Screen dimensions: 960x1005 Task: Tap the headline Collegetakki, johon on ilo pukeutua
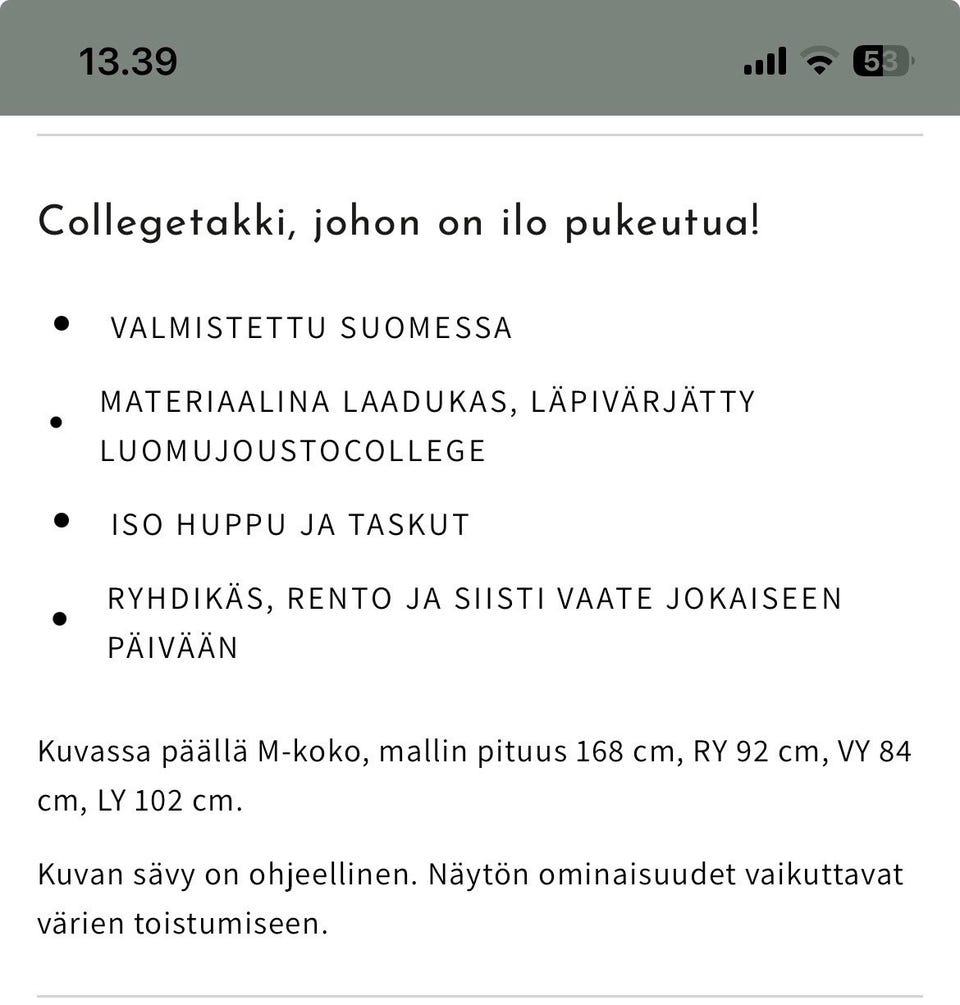(390, 222)
